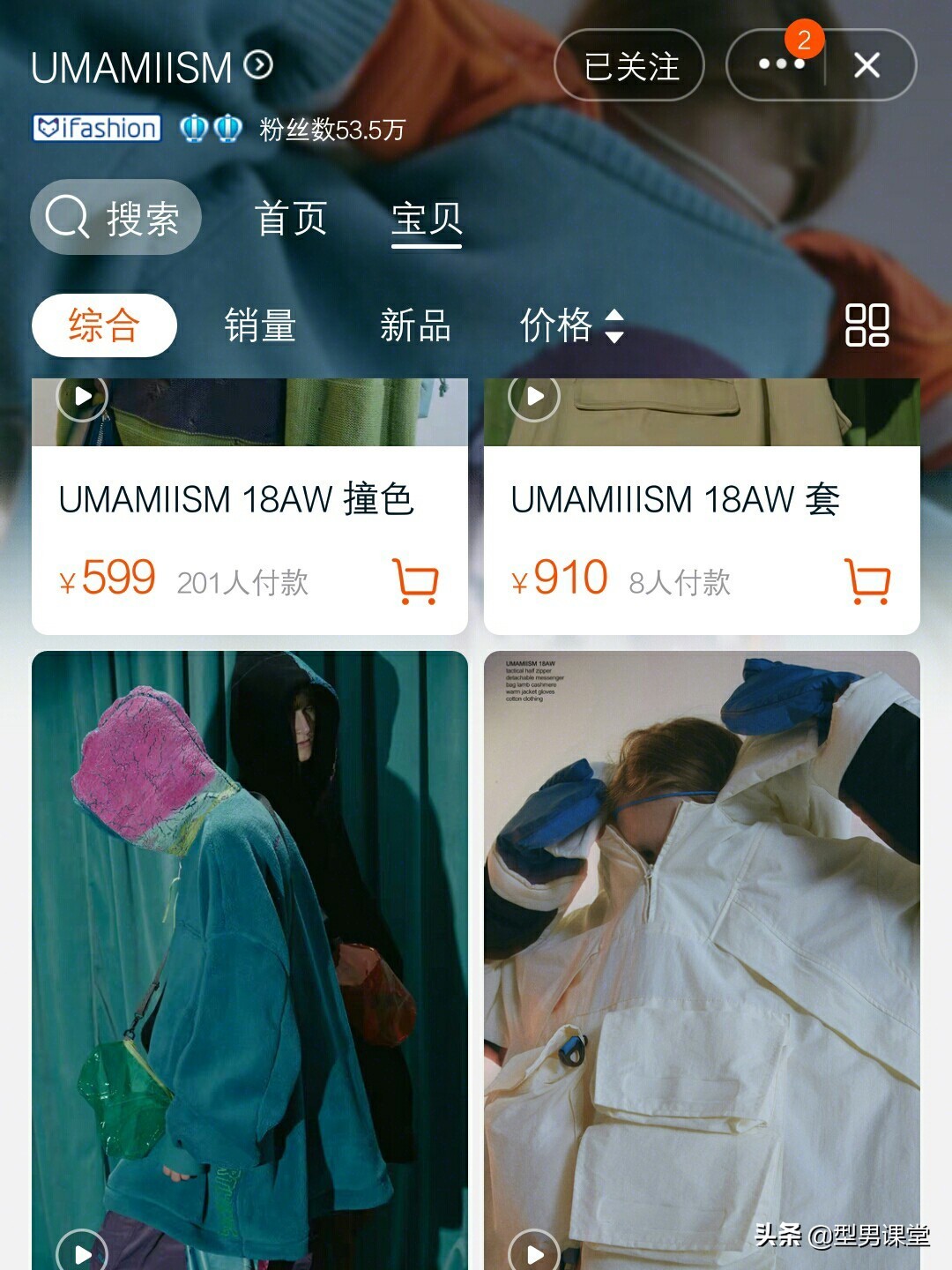Show 新品 new arrivals

(x=415, y=325)
